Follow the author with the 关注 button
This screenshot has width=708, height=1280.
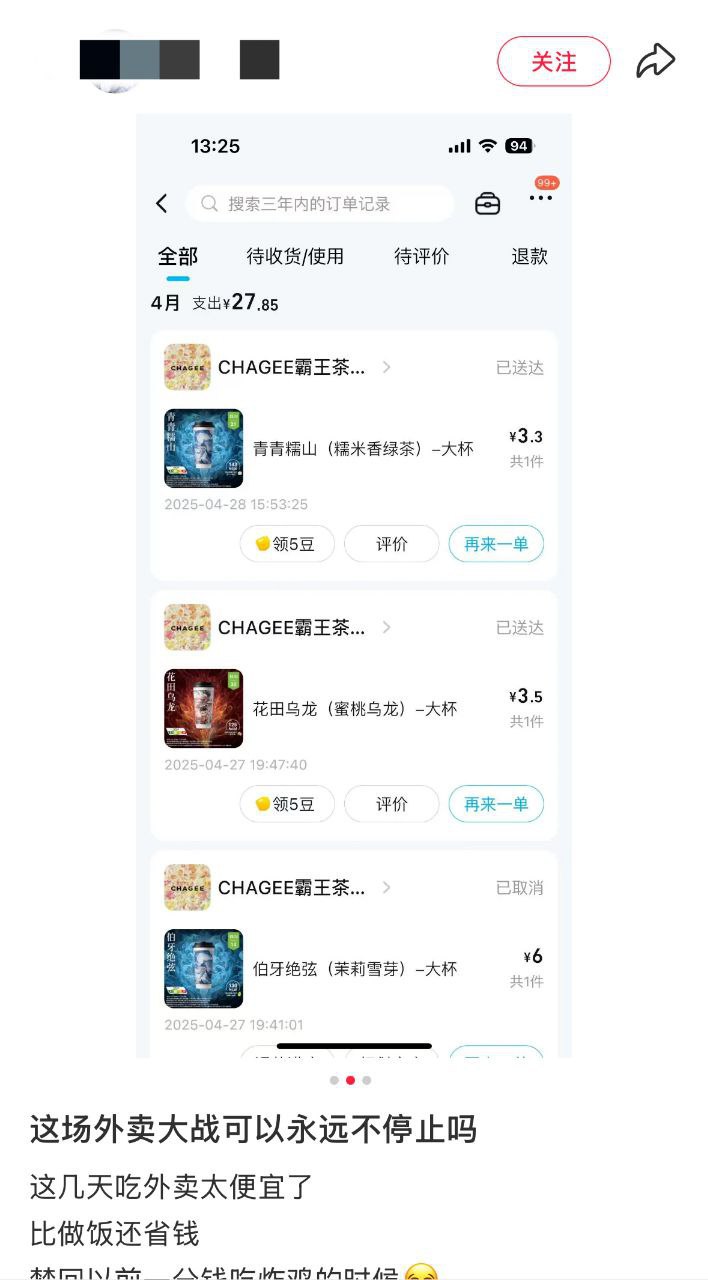pos(553,61)
